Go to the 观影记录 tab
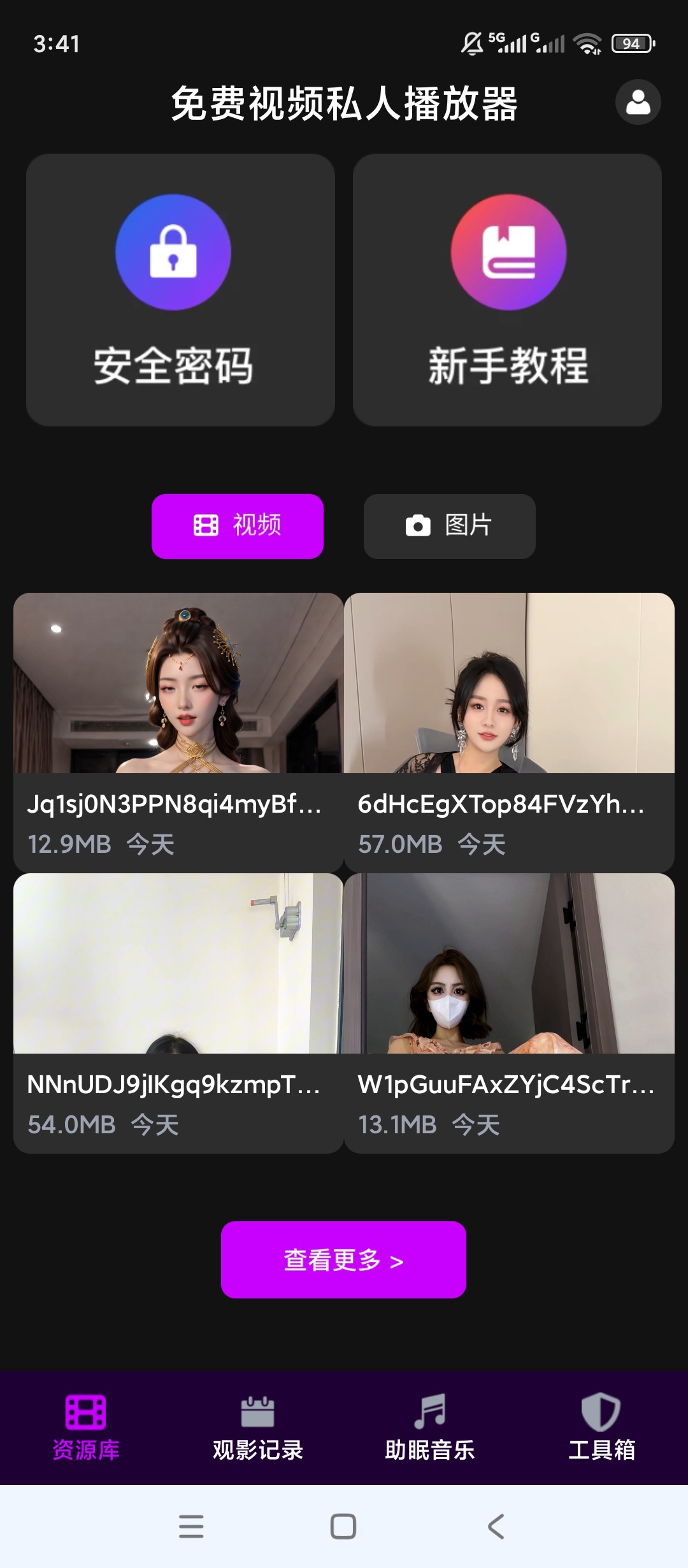 coord(258,1429)
